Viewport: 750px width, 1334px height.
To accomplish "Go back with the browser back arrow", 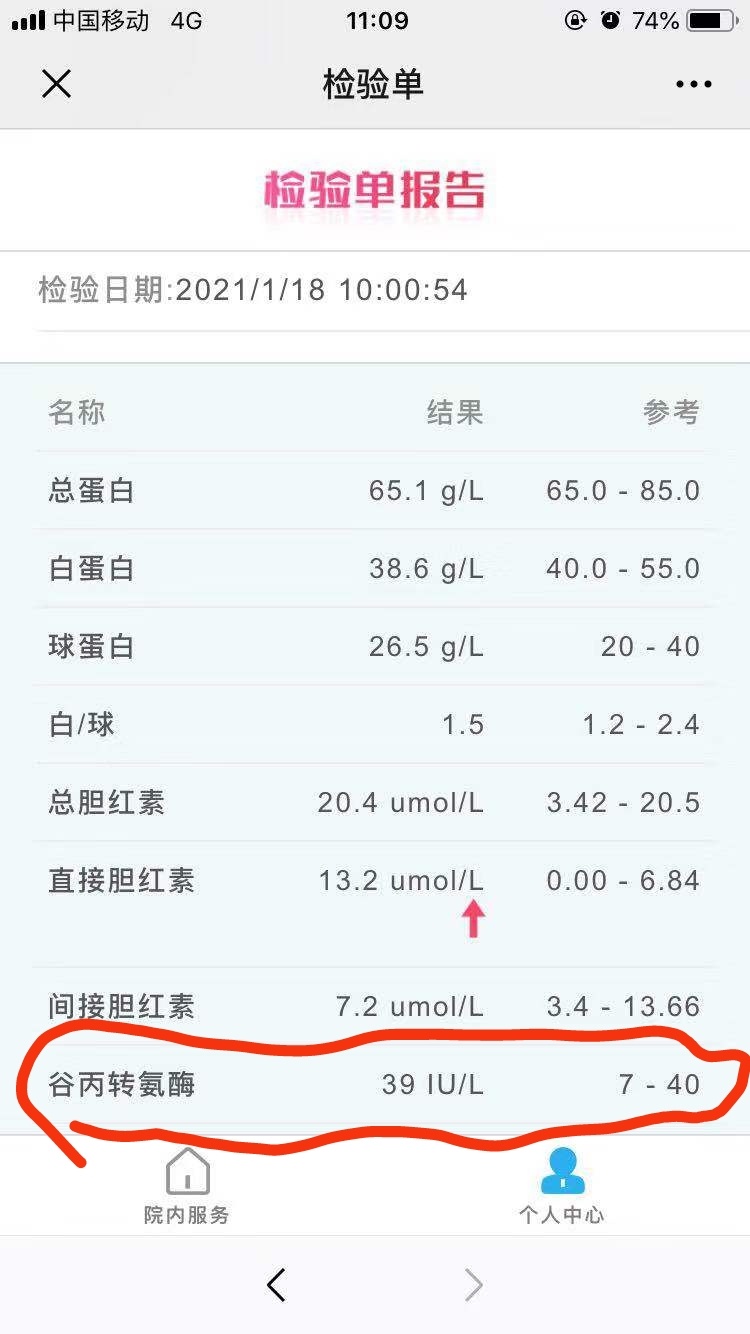I will (x=277, y=1285).
